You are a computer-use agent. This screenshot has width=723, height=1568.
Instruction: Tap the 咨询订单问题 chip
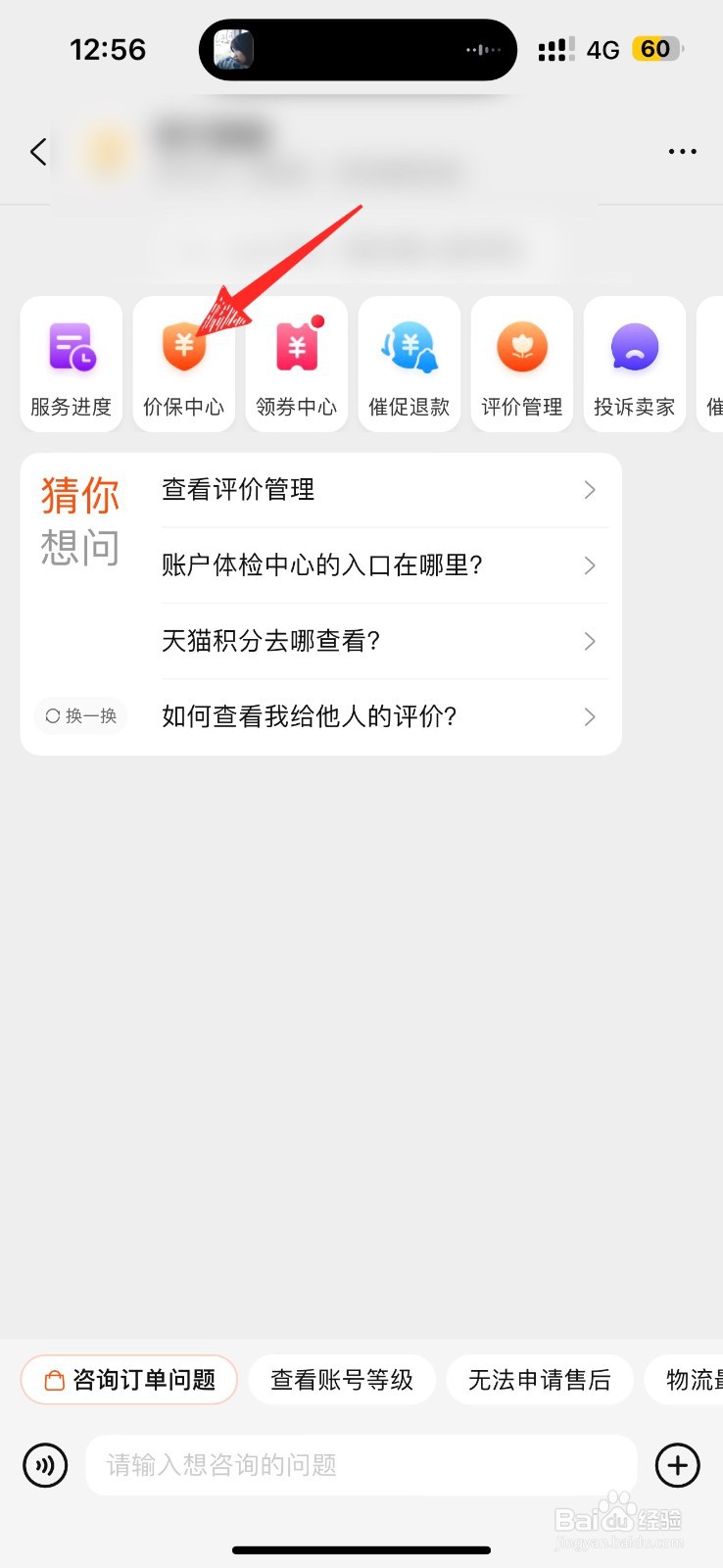[129, 1380]
